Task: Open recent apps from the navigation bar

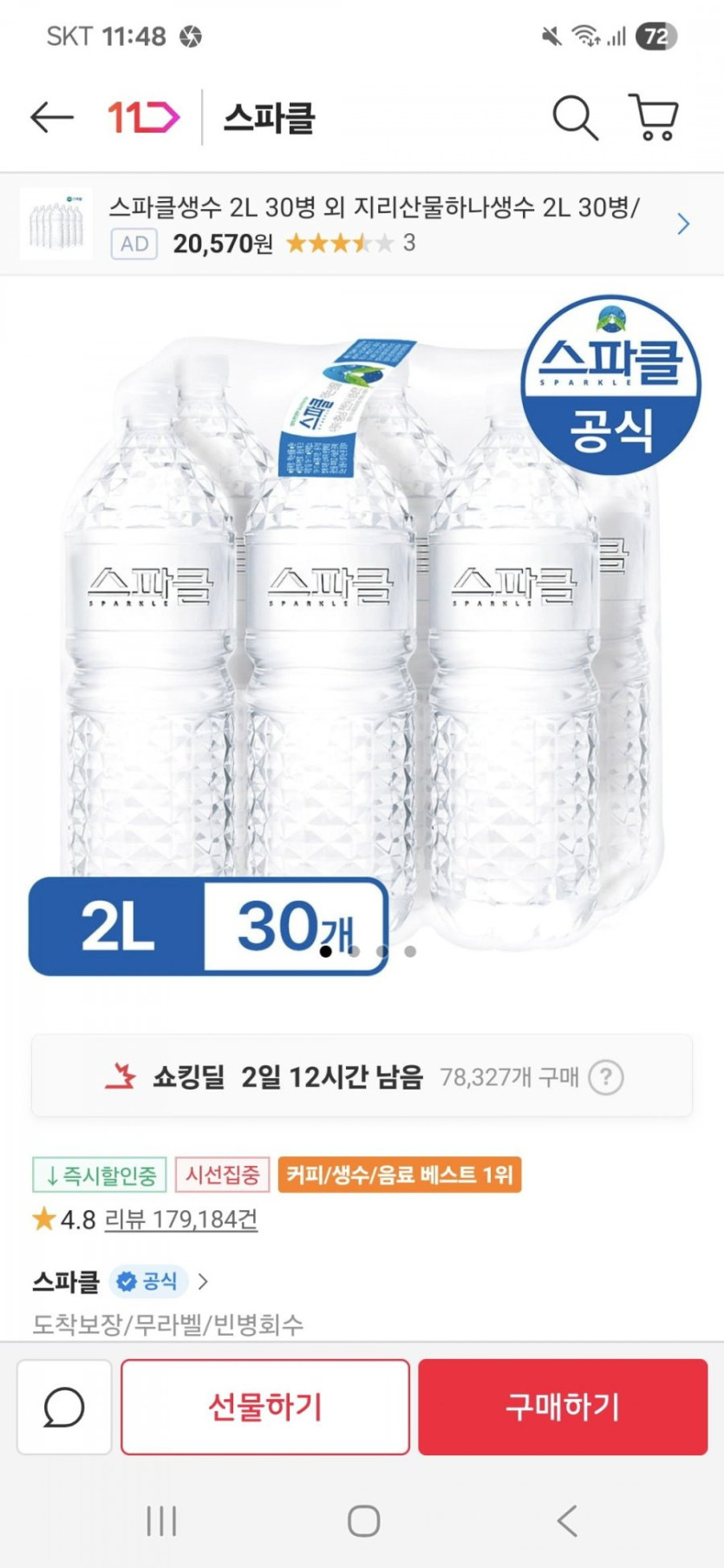Action: tap(161, 1520)
